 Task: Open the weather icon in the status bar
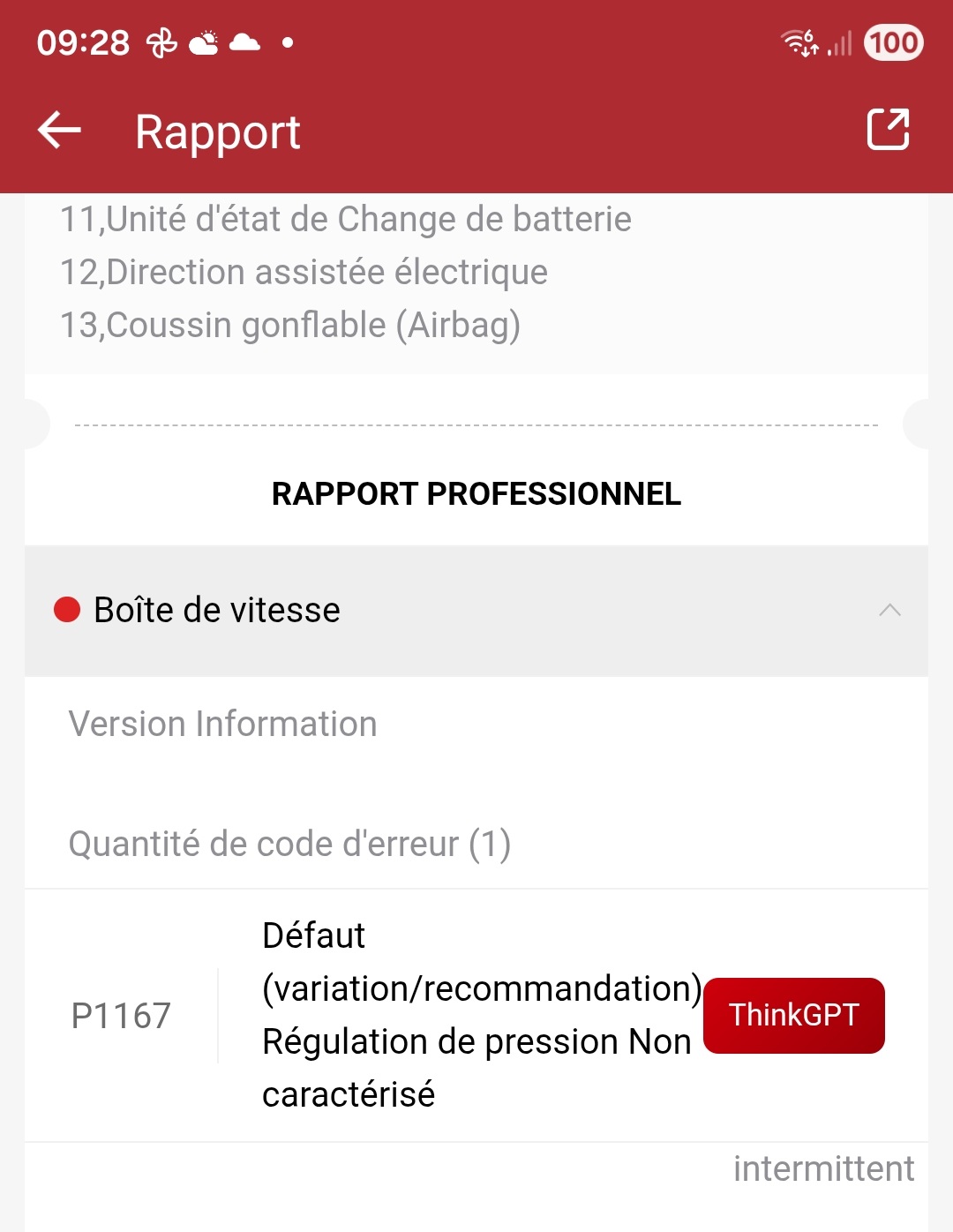coord(205,42)
